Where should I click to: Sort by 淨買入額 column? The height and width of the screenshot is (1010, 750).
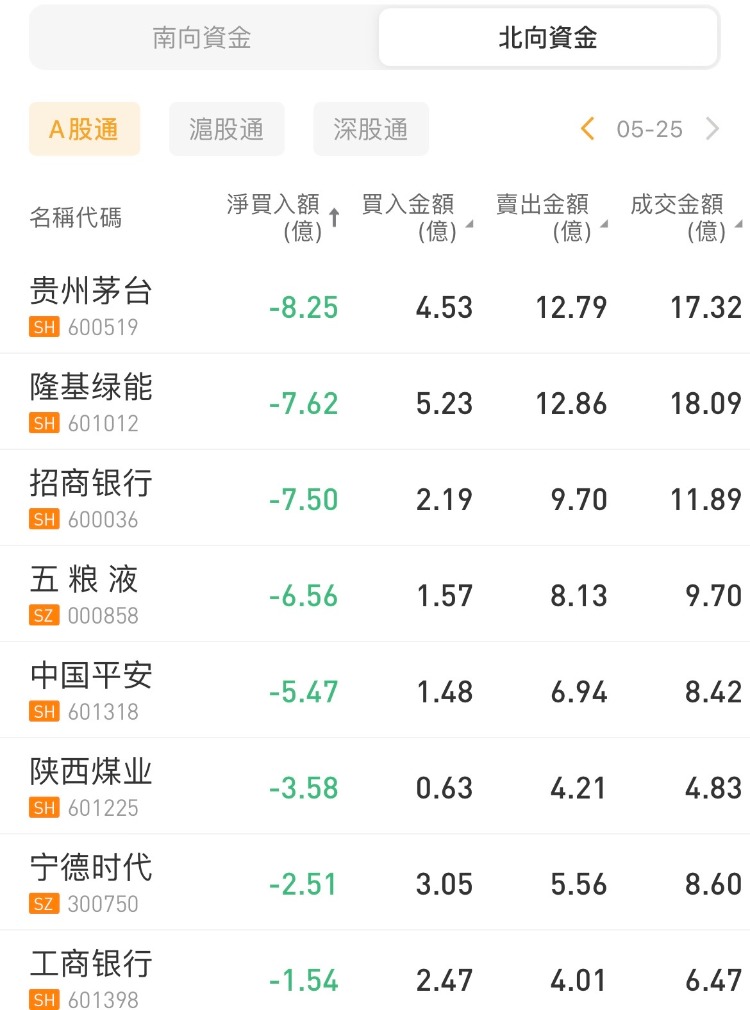pos(283,217)
